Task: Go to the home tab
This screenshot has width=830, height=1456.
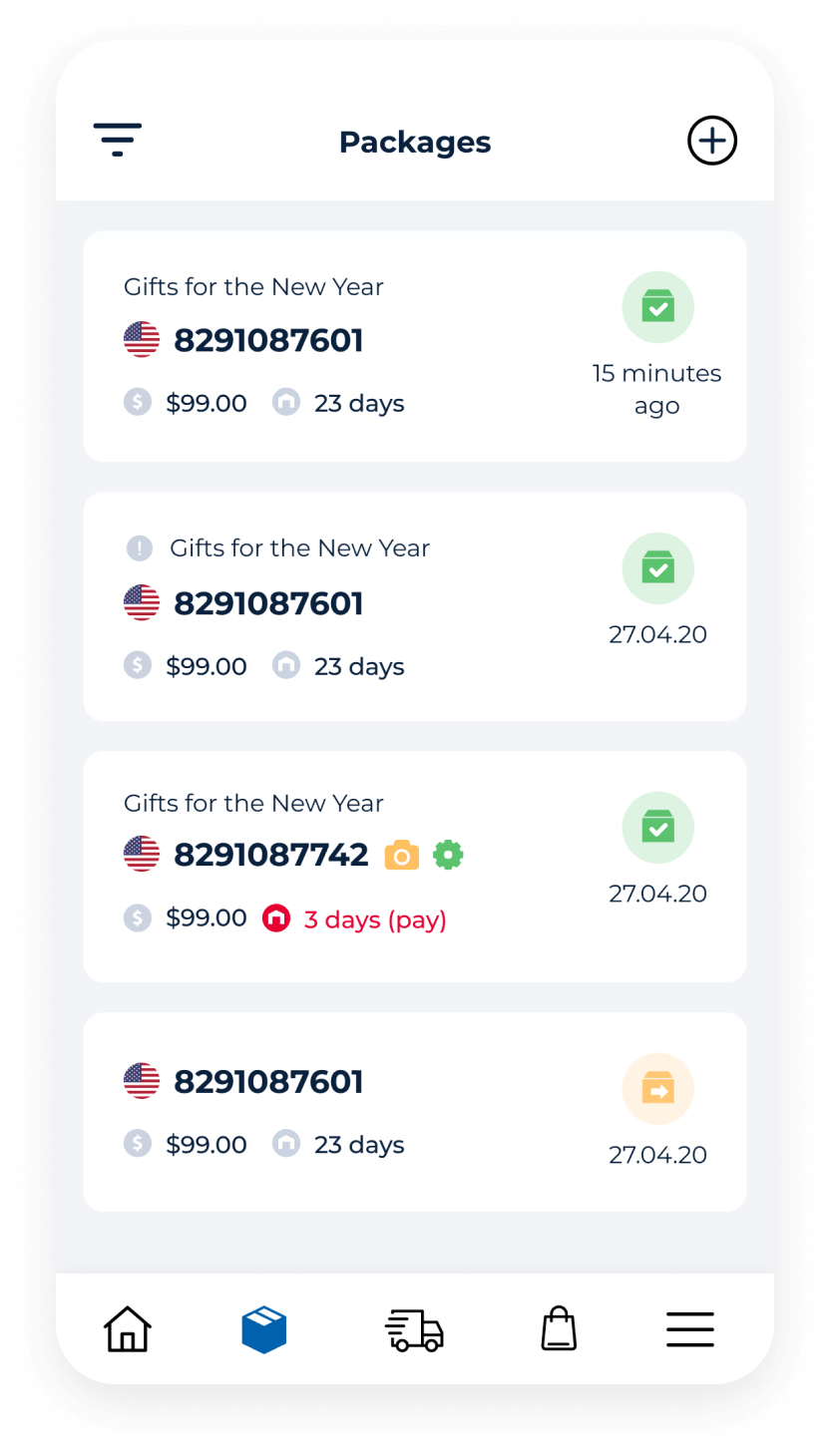Action: 128,1329
